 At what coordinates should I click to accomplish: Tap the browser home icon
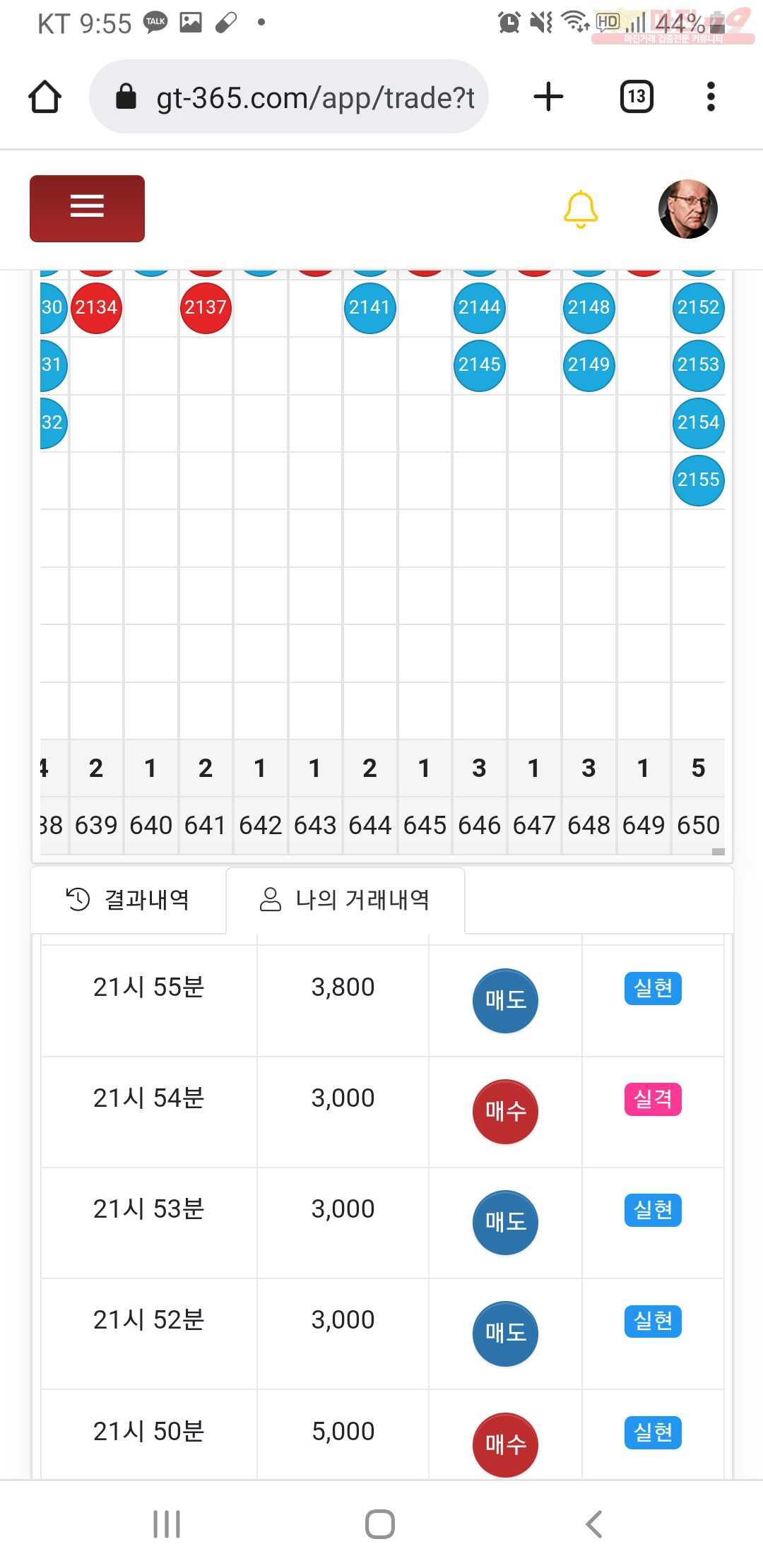tap(45, 97)
